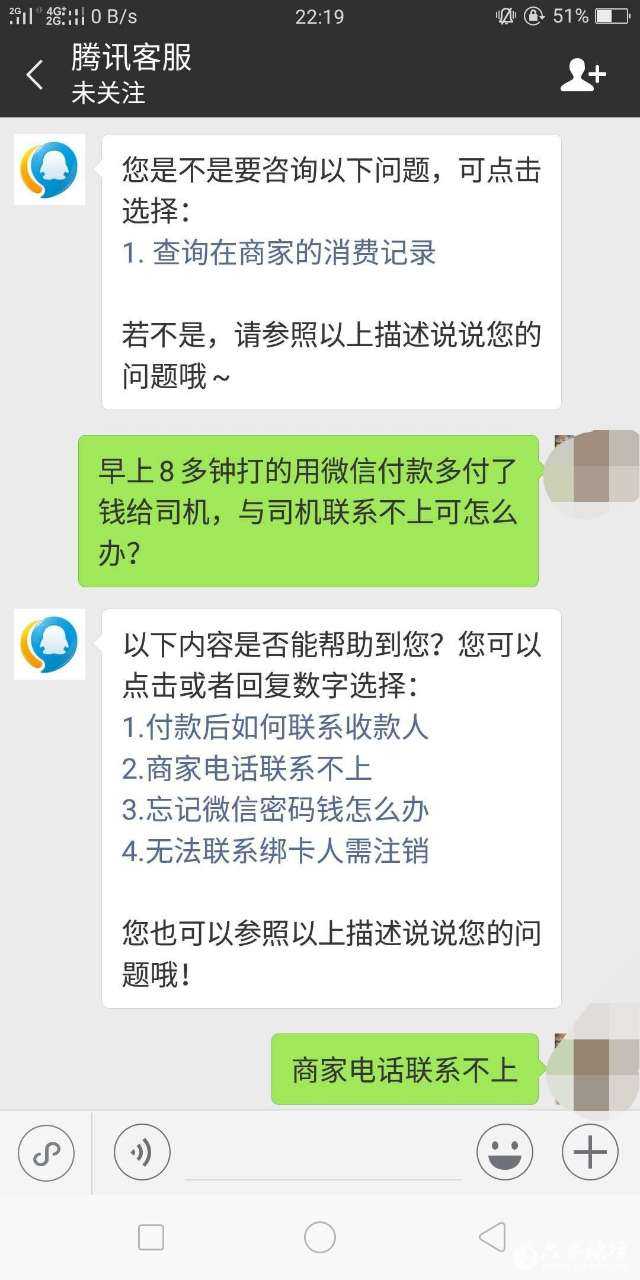
Task: Tap the 腾讯客服 avatar beside the first message
Action: 49,170
